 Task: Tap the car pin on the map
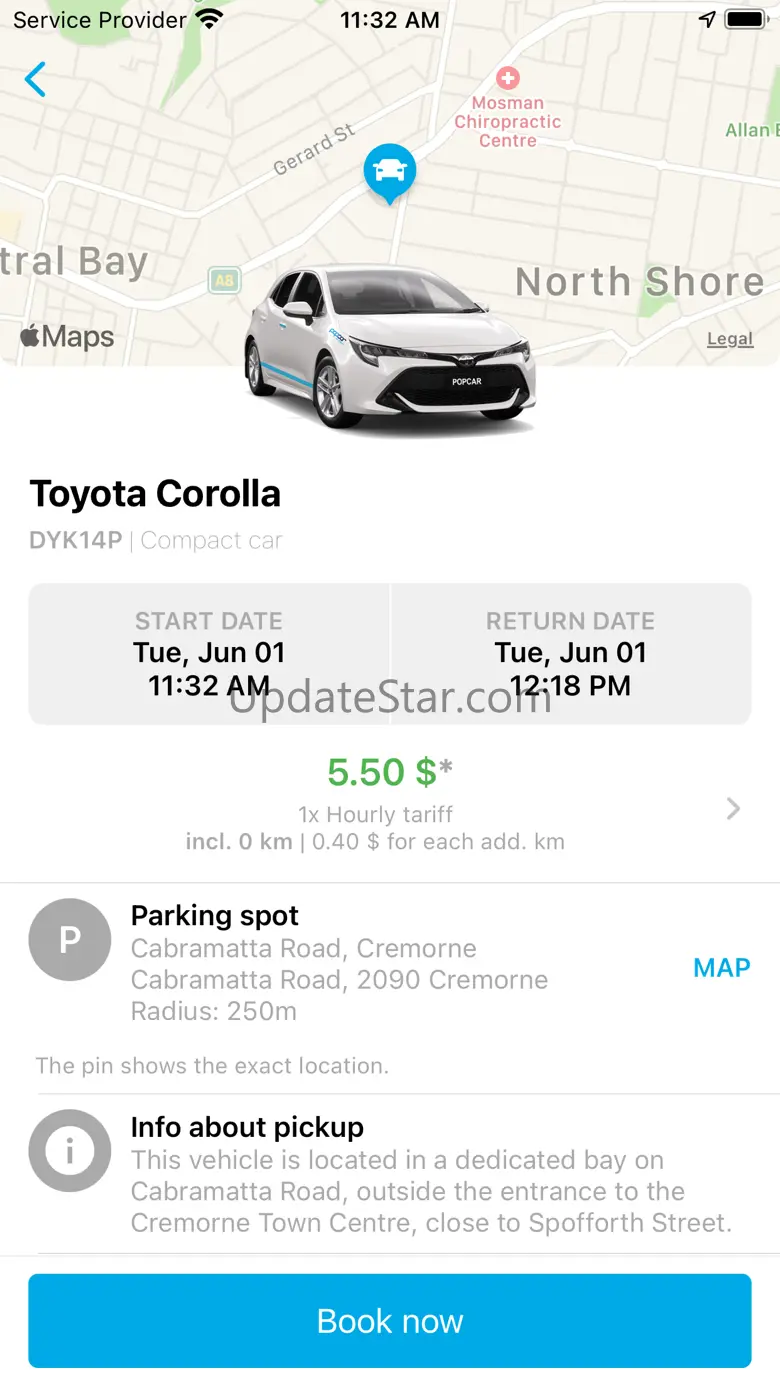390,173
